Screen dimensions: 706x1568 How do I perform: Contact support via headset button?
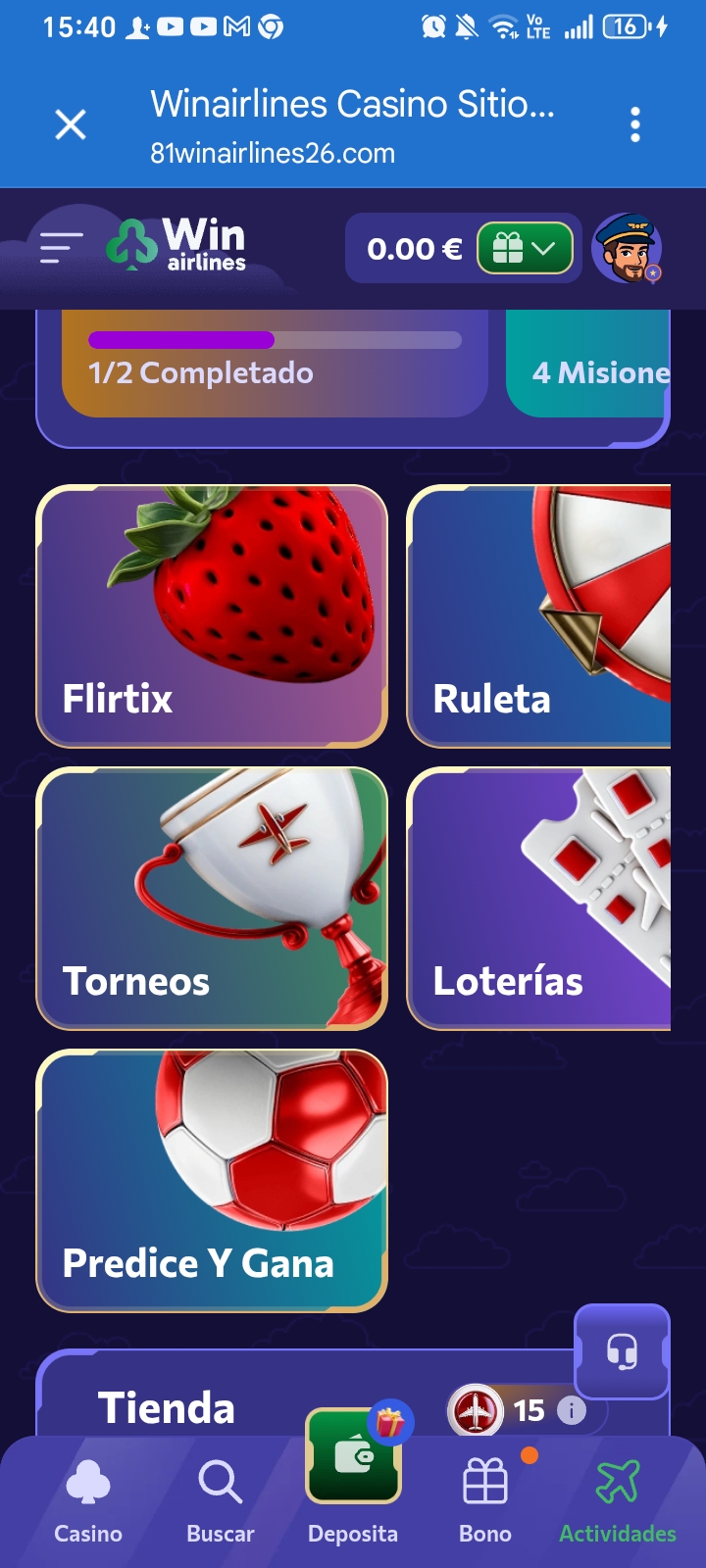pos(622,1352)
